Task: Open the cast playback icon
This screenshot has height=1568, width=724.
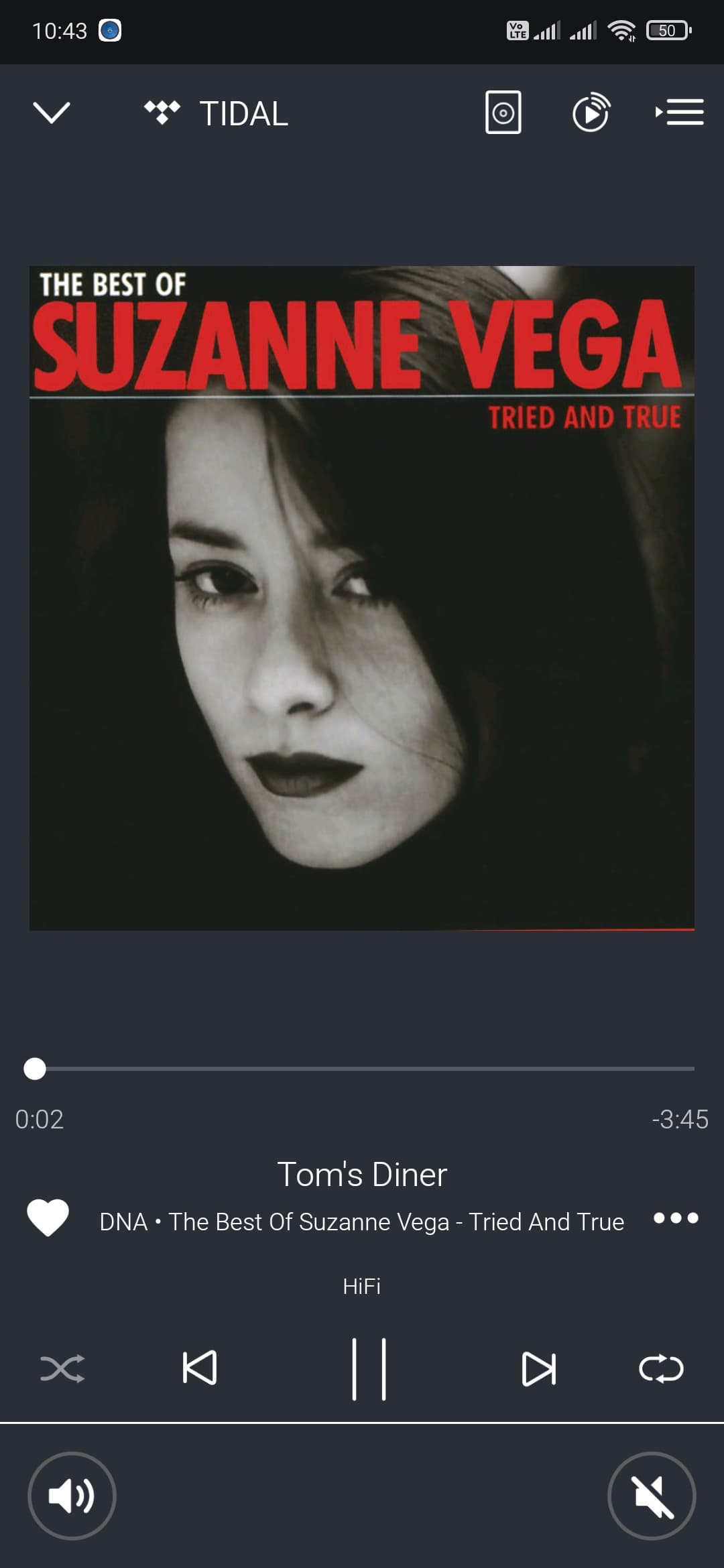Action: click(591, 113)
